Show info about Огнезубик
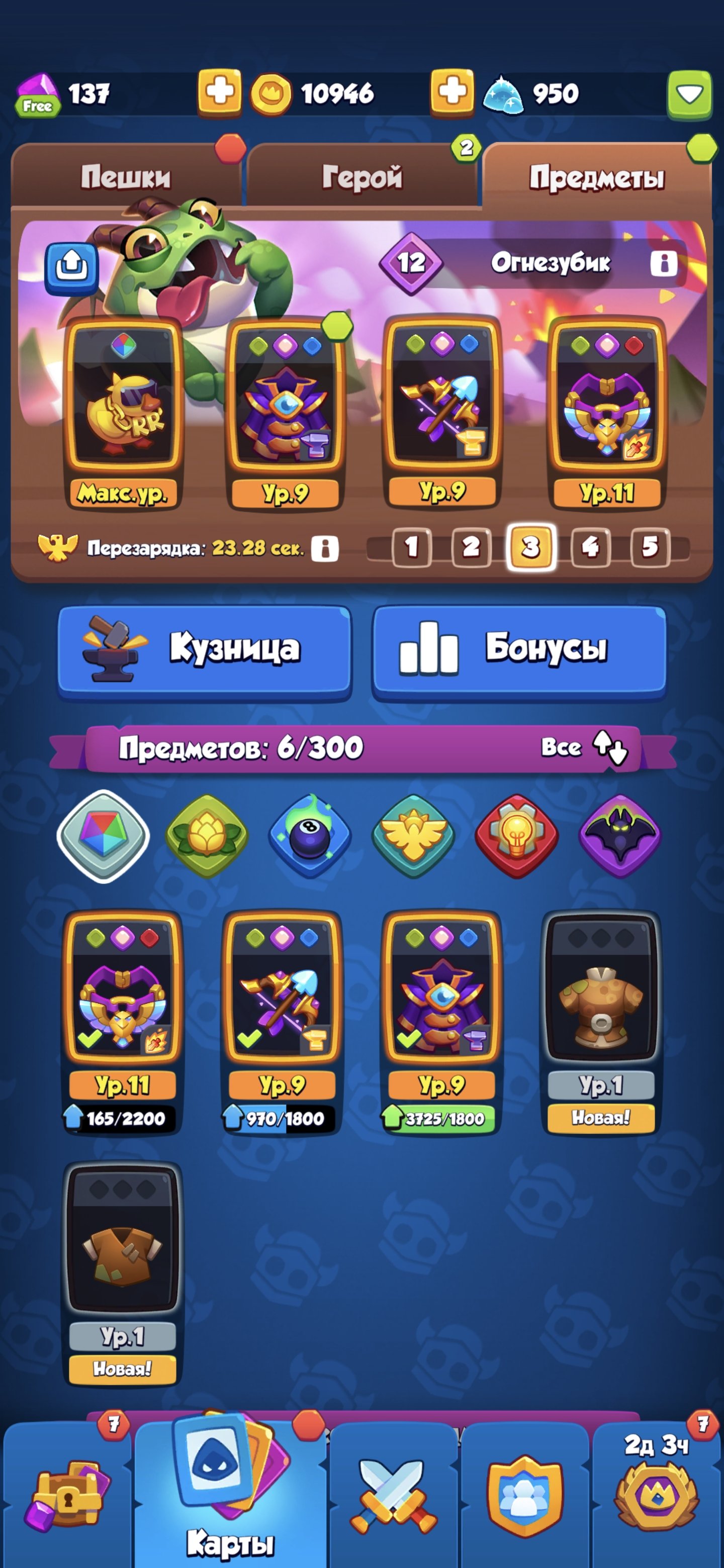The width and height of the screenshot is (724, 1568). pyautogui.click(x=664, y=263)
